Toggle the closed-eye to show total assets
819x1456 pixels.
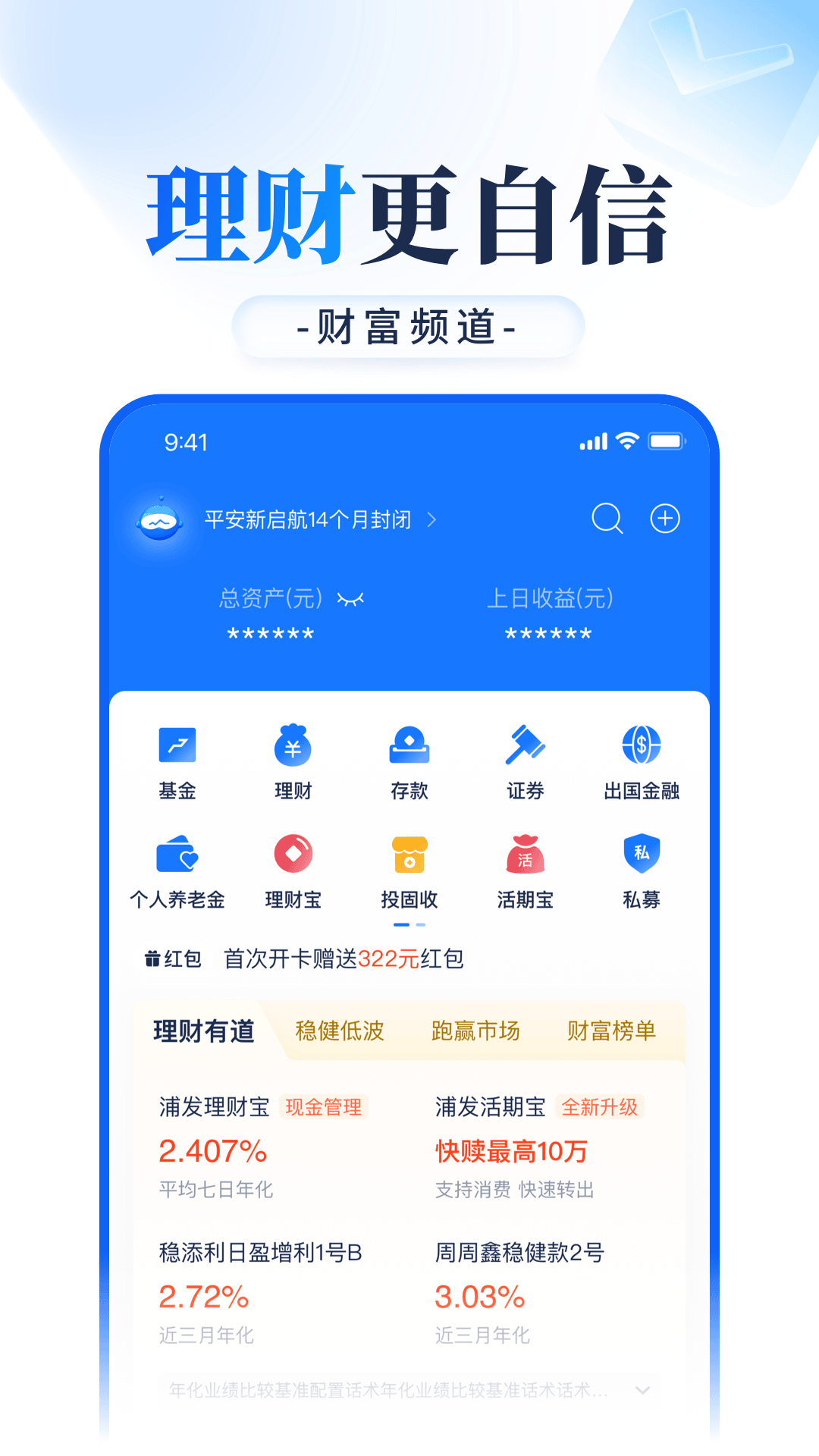coord(350,599)
